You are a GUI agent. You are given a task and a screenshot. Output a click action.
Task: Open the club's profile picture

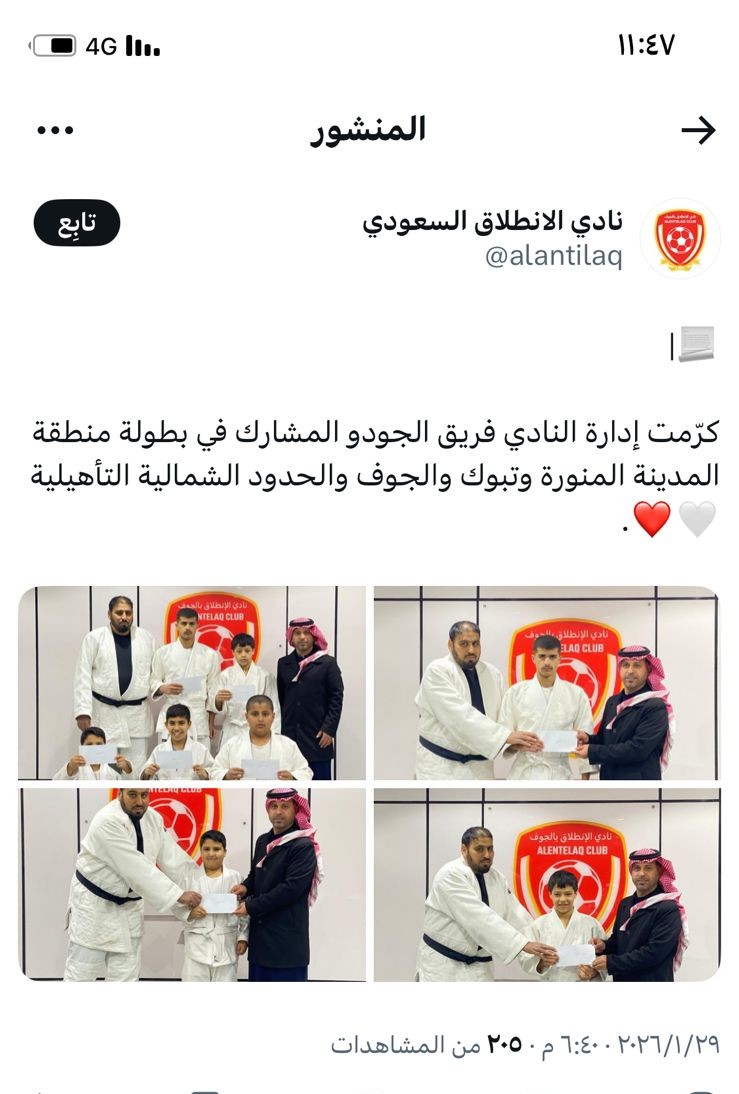pyautogui.click(x=679, y=238)
